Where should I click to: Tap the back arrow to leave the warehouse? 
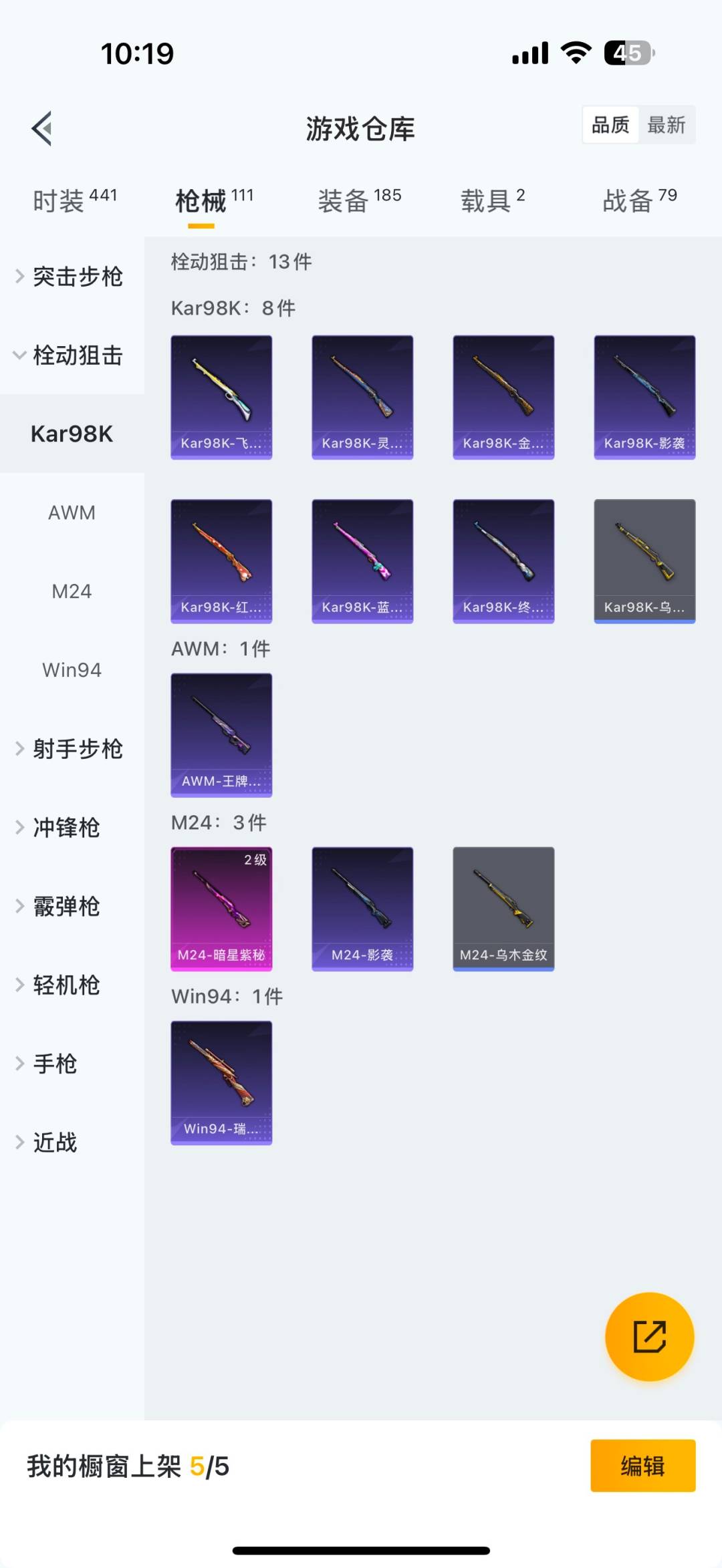coord(41,128)
